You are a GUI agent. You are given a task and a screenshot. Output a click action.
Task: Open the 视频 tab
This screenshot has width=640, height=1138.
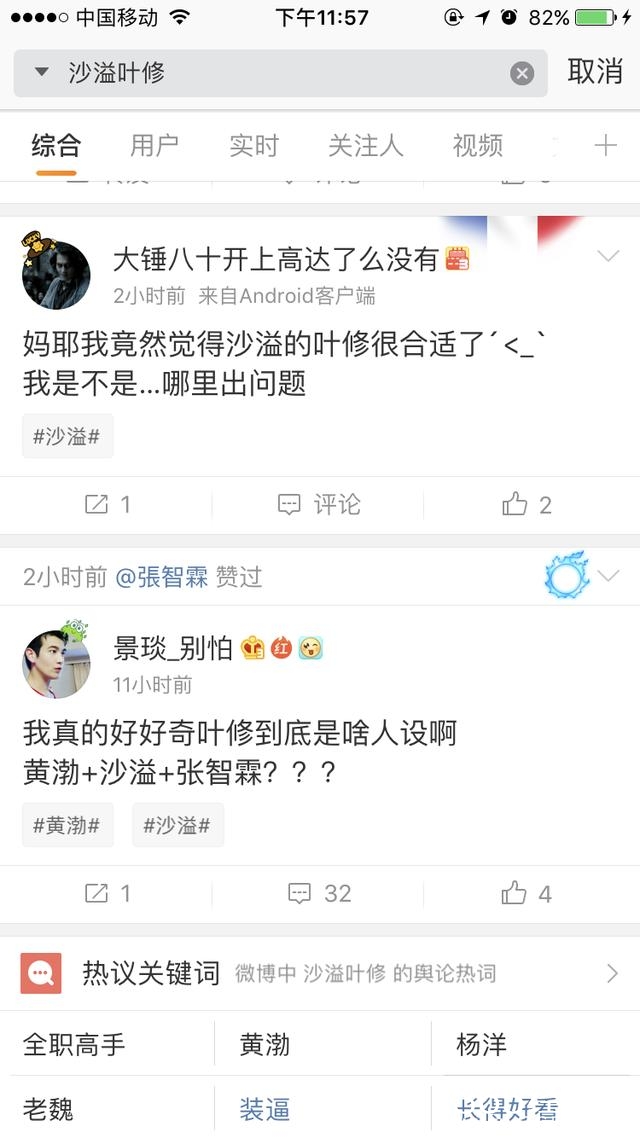[477, 146]
